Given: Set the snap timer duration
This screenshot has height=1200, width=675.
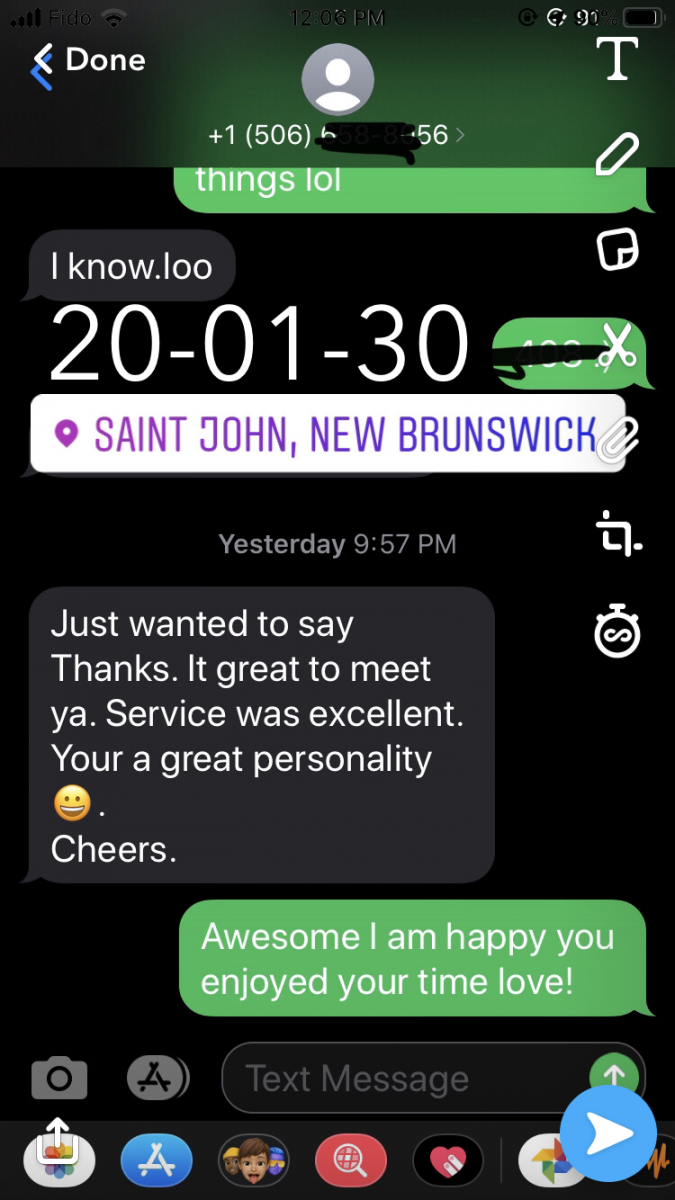Looking at the screenshot, I should (617, 630).
